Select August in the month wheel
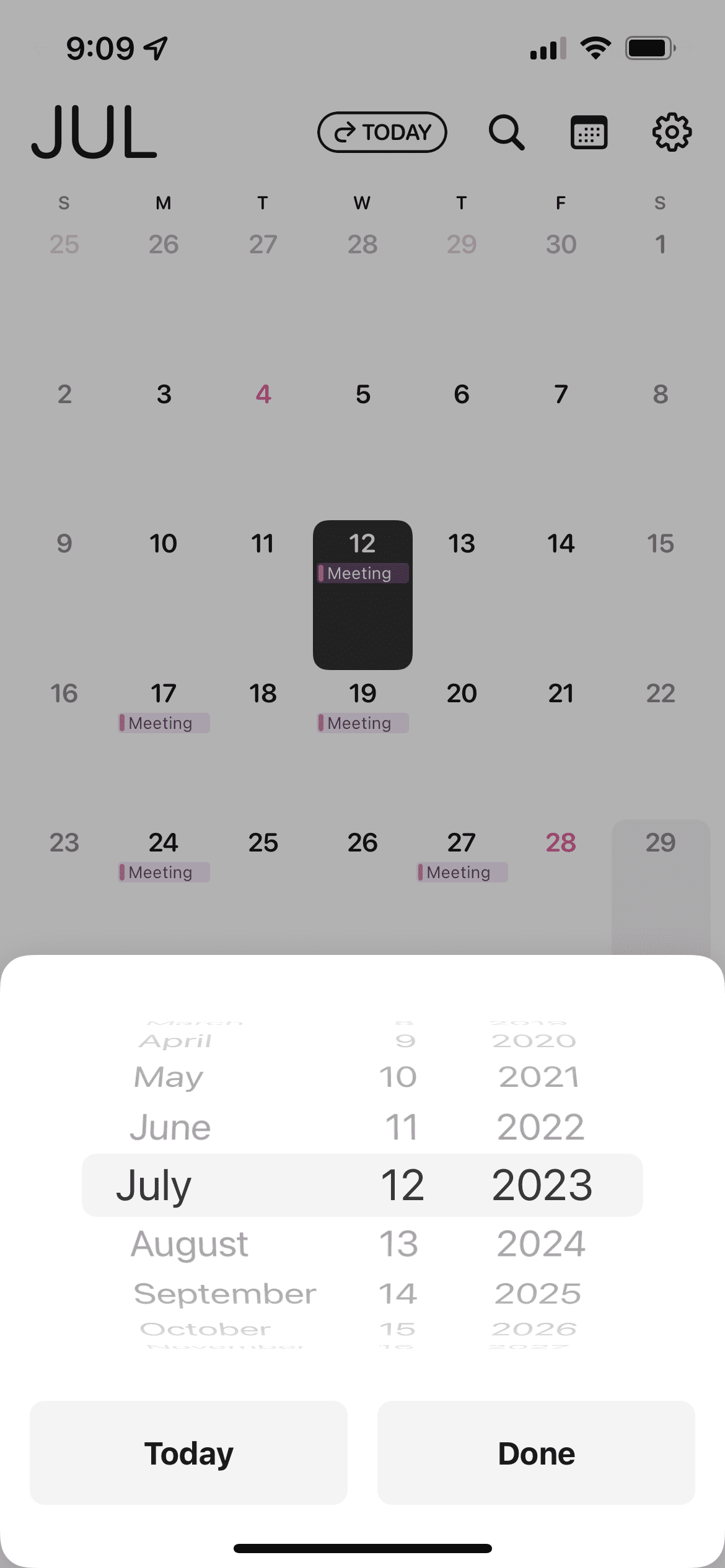The height and width of the screenshot is (1568, 725). pyautogui.click(x=189, y=1244)
